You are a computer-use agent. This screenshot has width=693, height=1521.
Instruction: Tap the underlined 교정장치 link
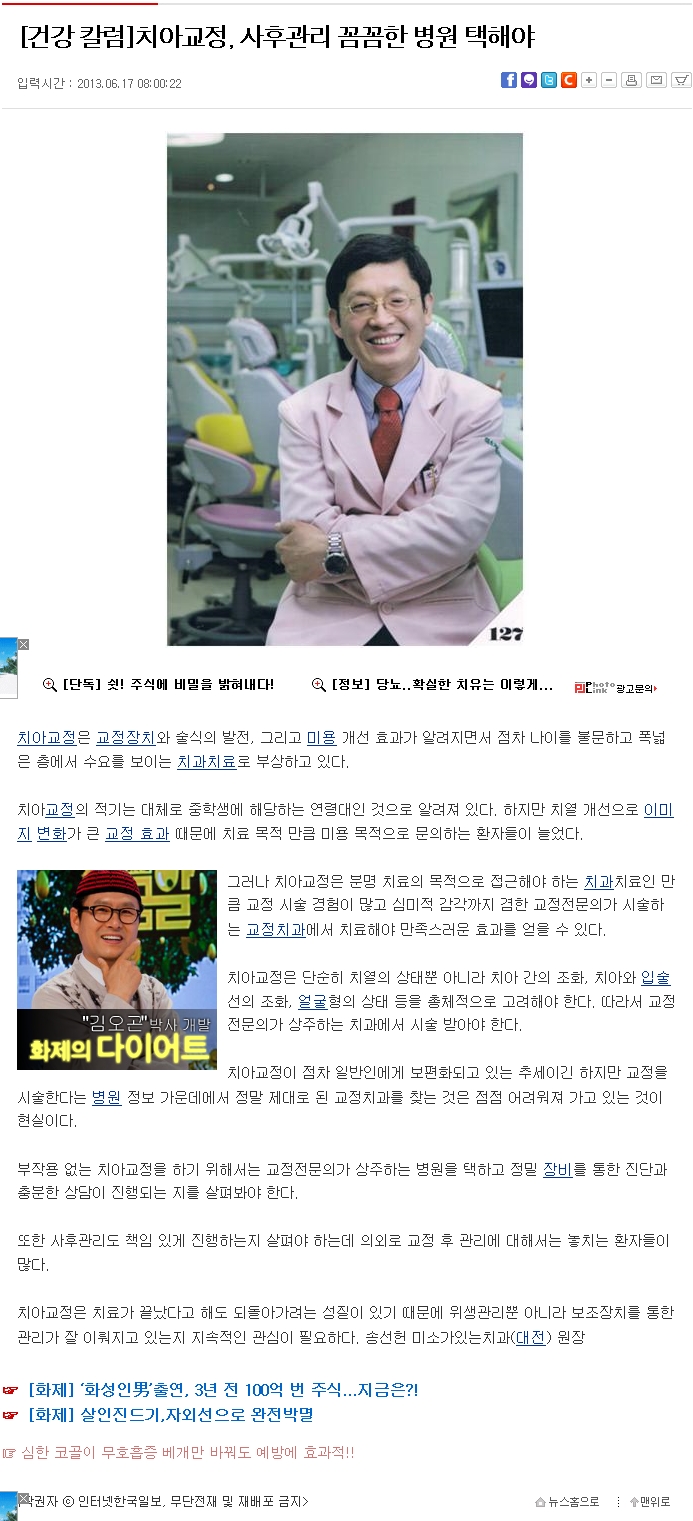pos(125,738)
